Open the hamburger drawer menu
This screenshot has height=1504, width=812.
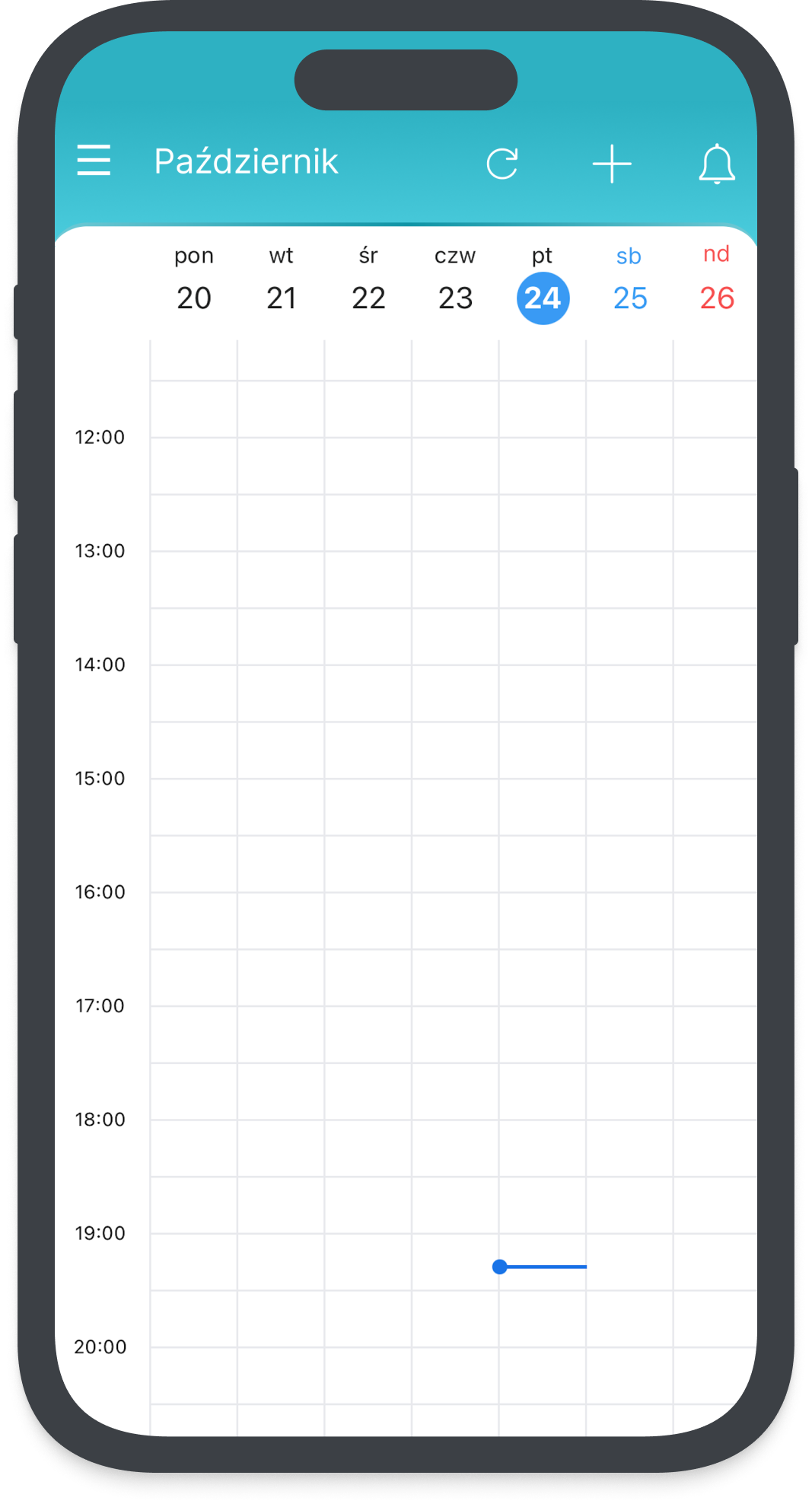pos(94,161)
